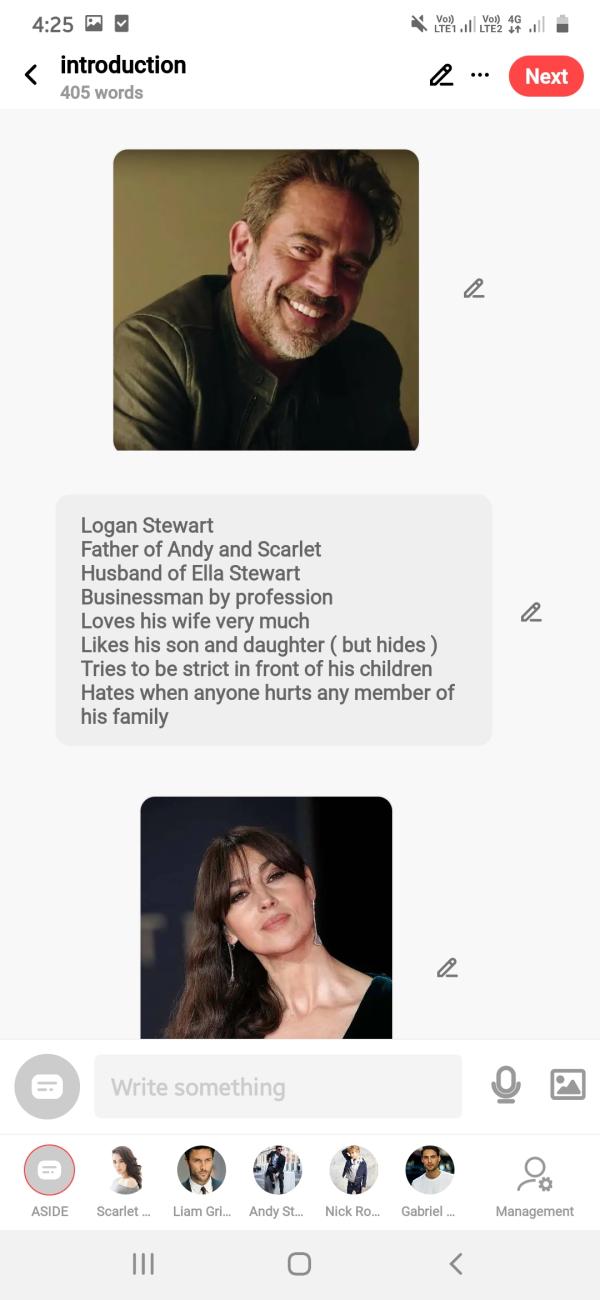Screen dimensions: 600x1300
Task: Choose the Scarlet character avatar
Action: [125, 1170]
